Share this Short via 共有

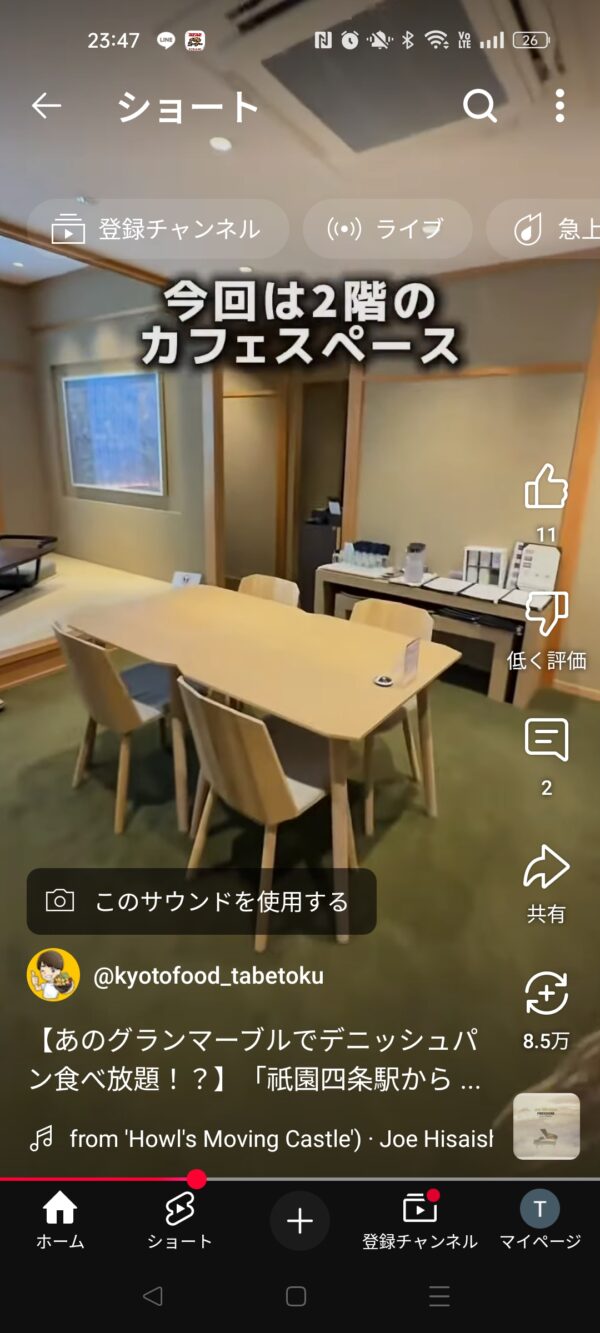(x=546, y=868)
